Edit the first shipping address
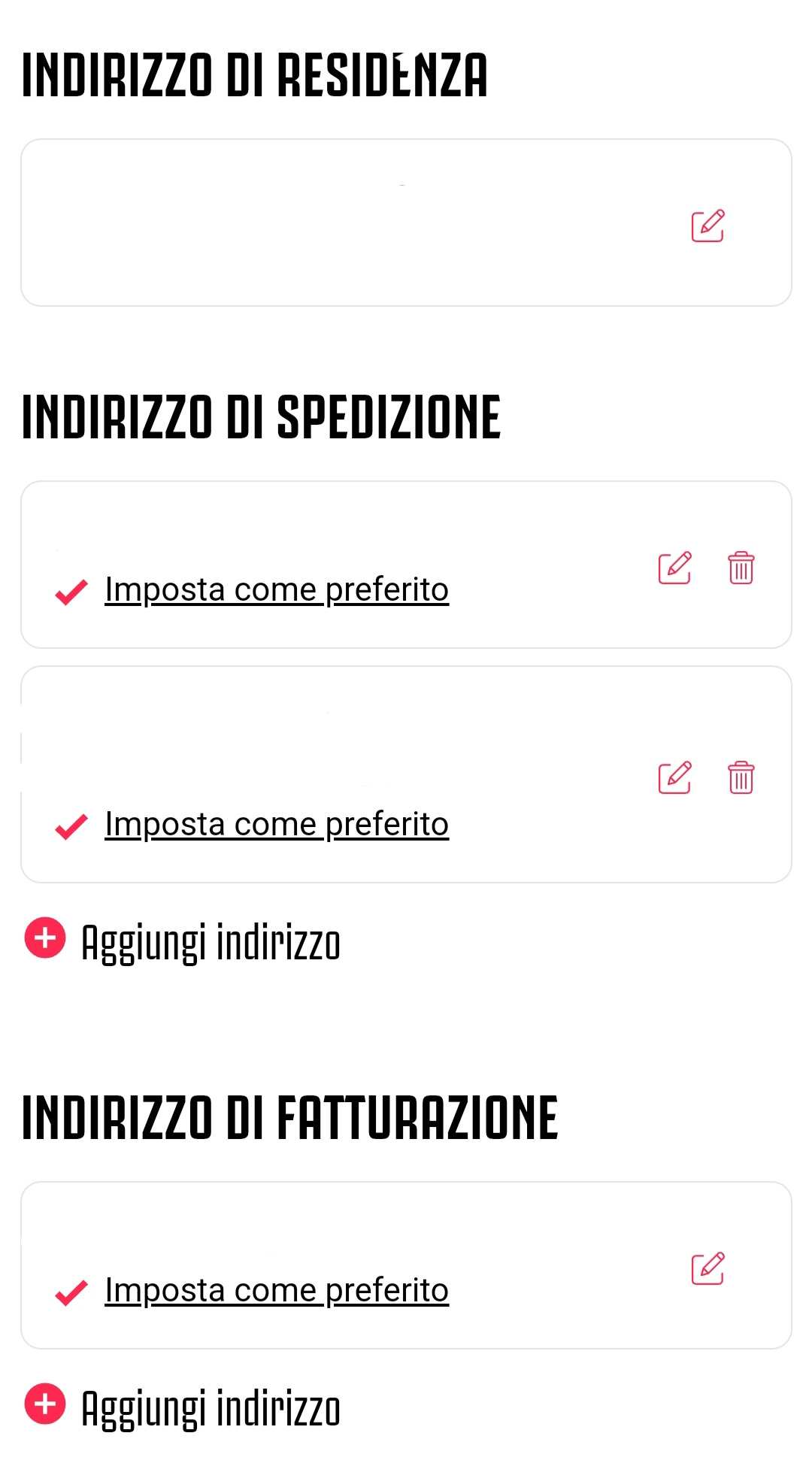Screen dimensions: 812x1457 674,568
